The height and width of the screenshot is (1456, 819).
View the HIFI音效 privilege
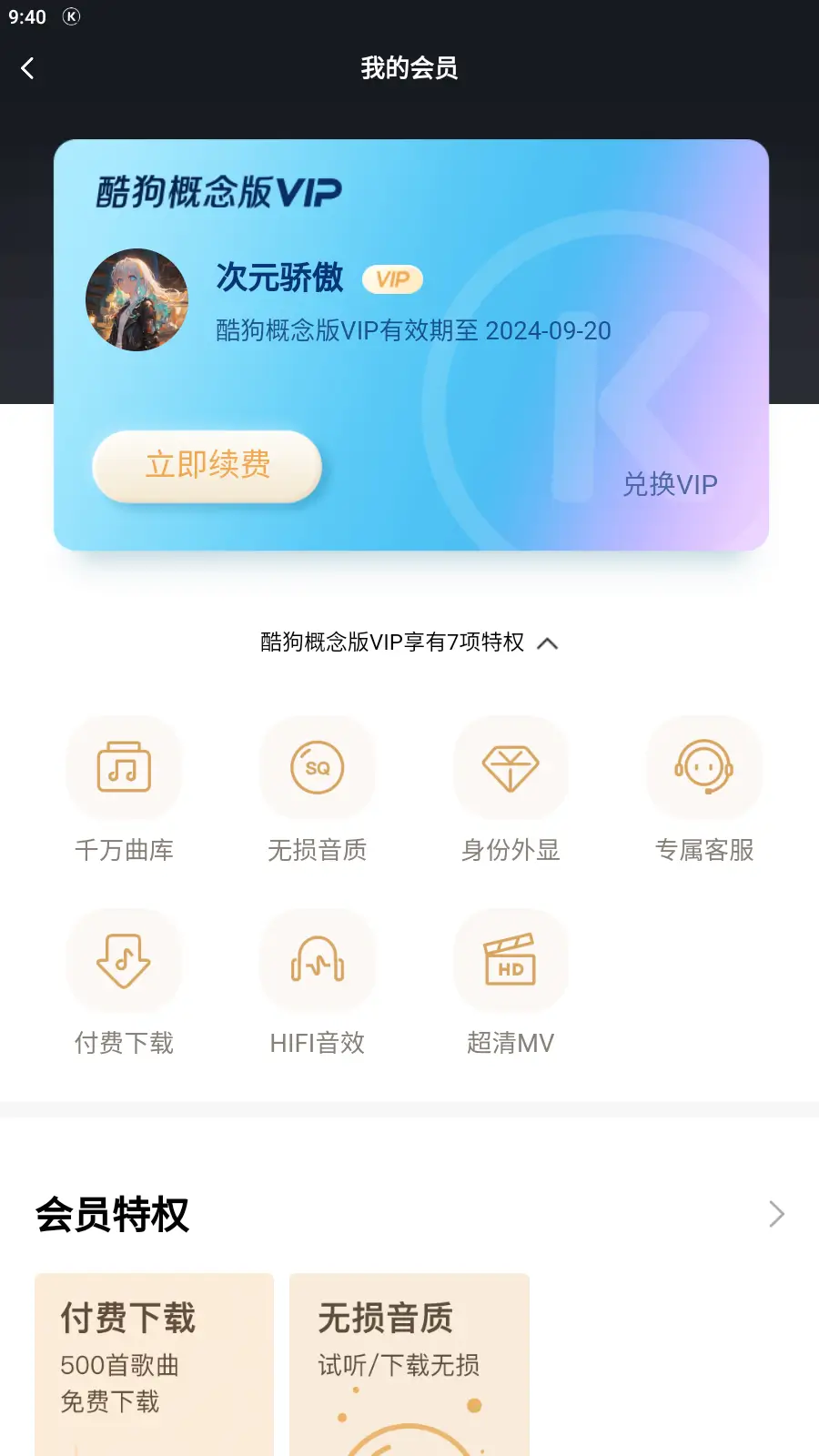317,961
